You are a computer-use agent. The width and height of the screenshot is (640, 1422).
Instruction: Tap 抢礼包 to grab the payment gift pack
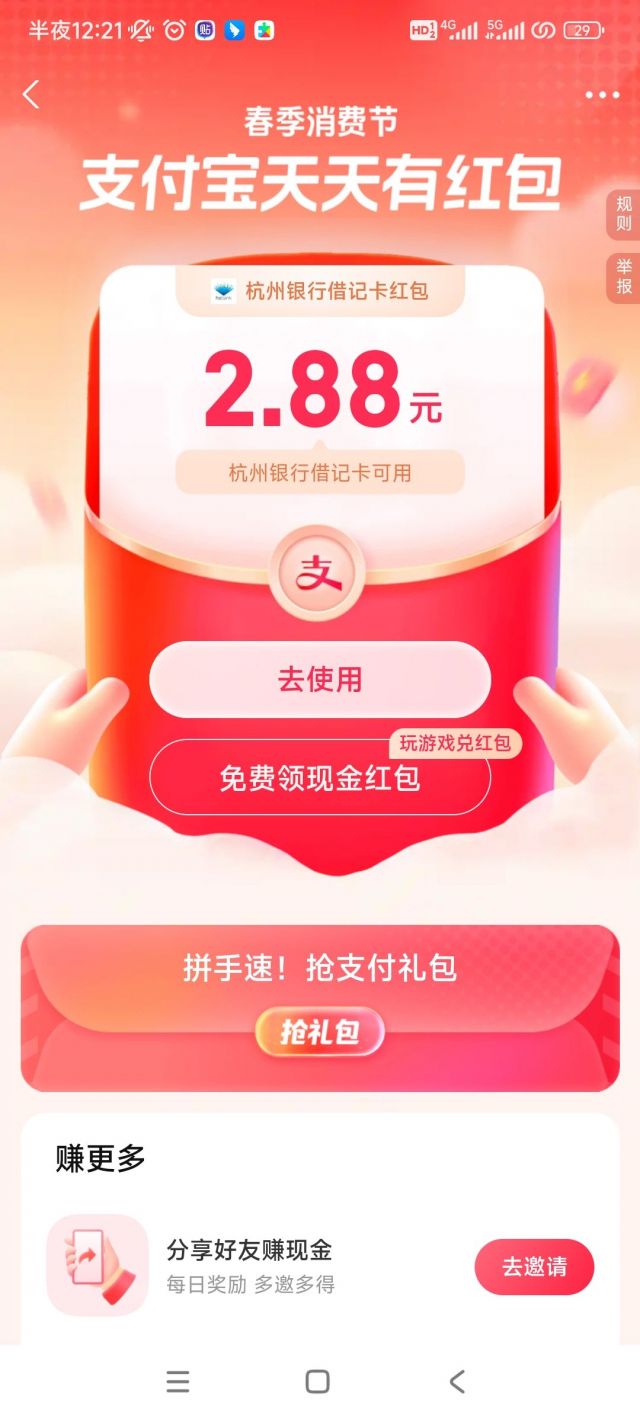(320, 1031)
